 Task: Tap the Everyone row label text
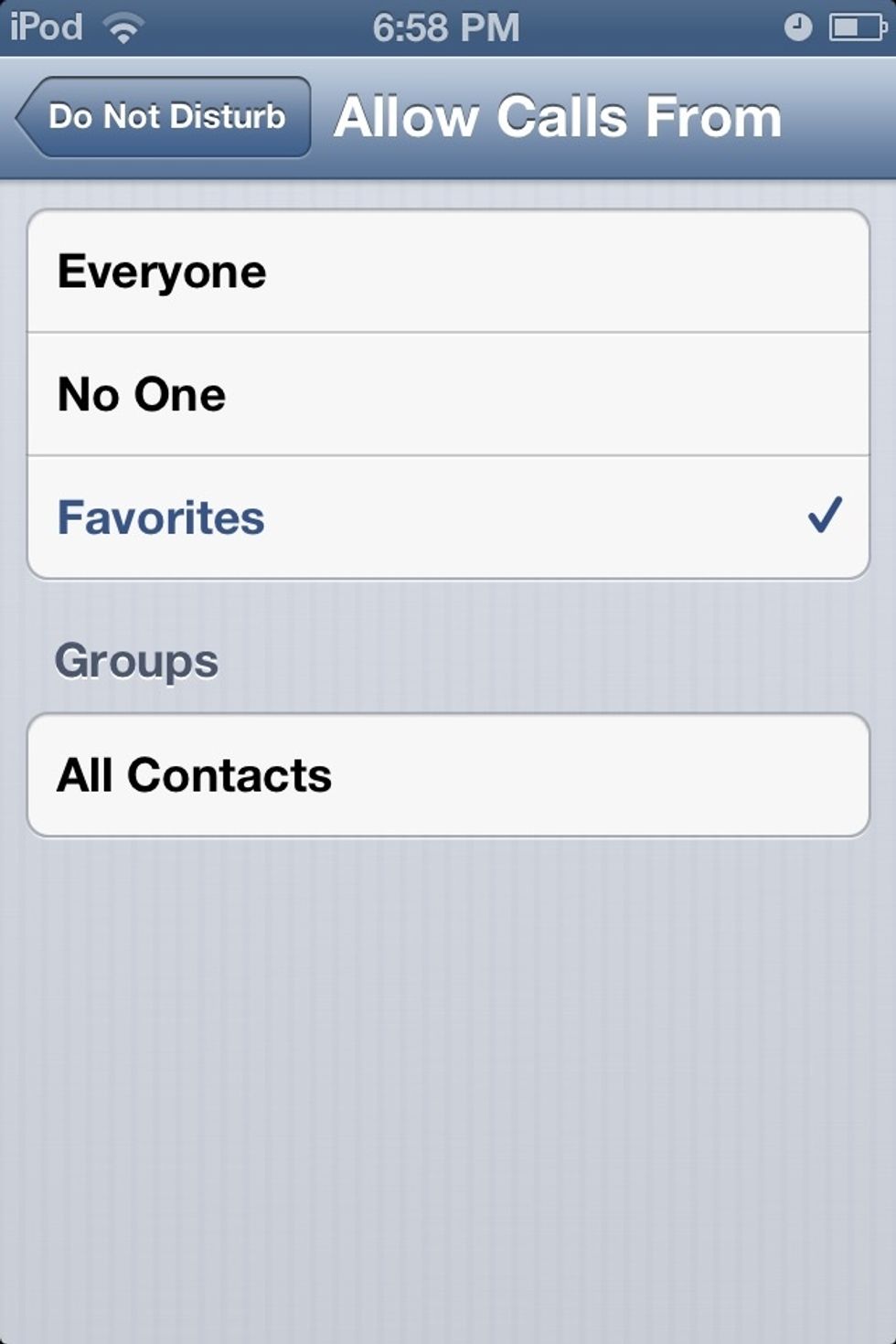[161, 272]
